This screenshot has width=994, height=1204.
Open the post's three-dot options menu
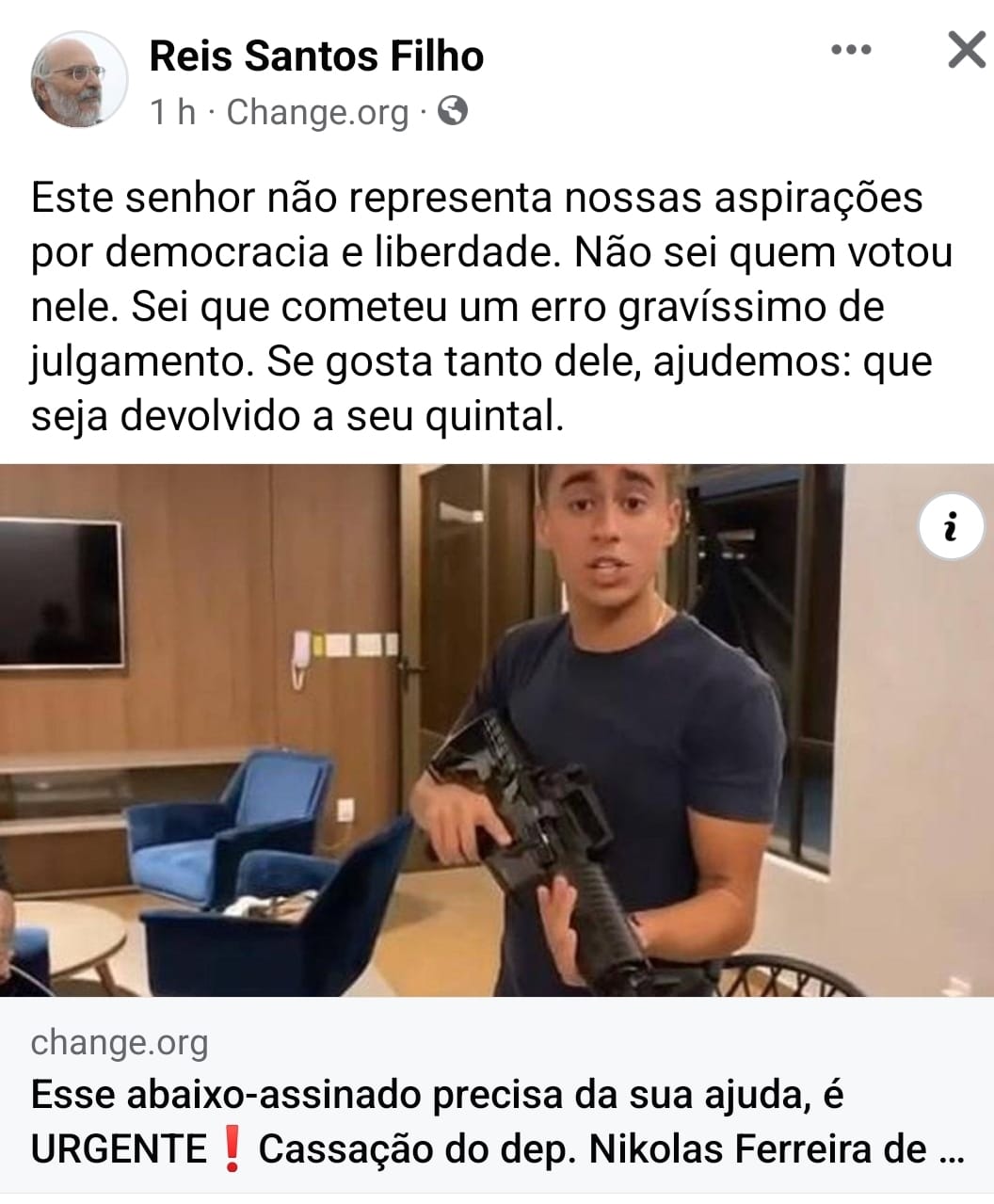coord(851,50)
